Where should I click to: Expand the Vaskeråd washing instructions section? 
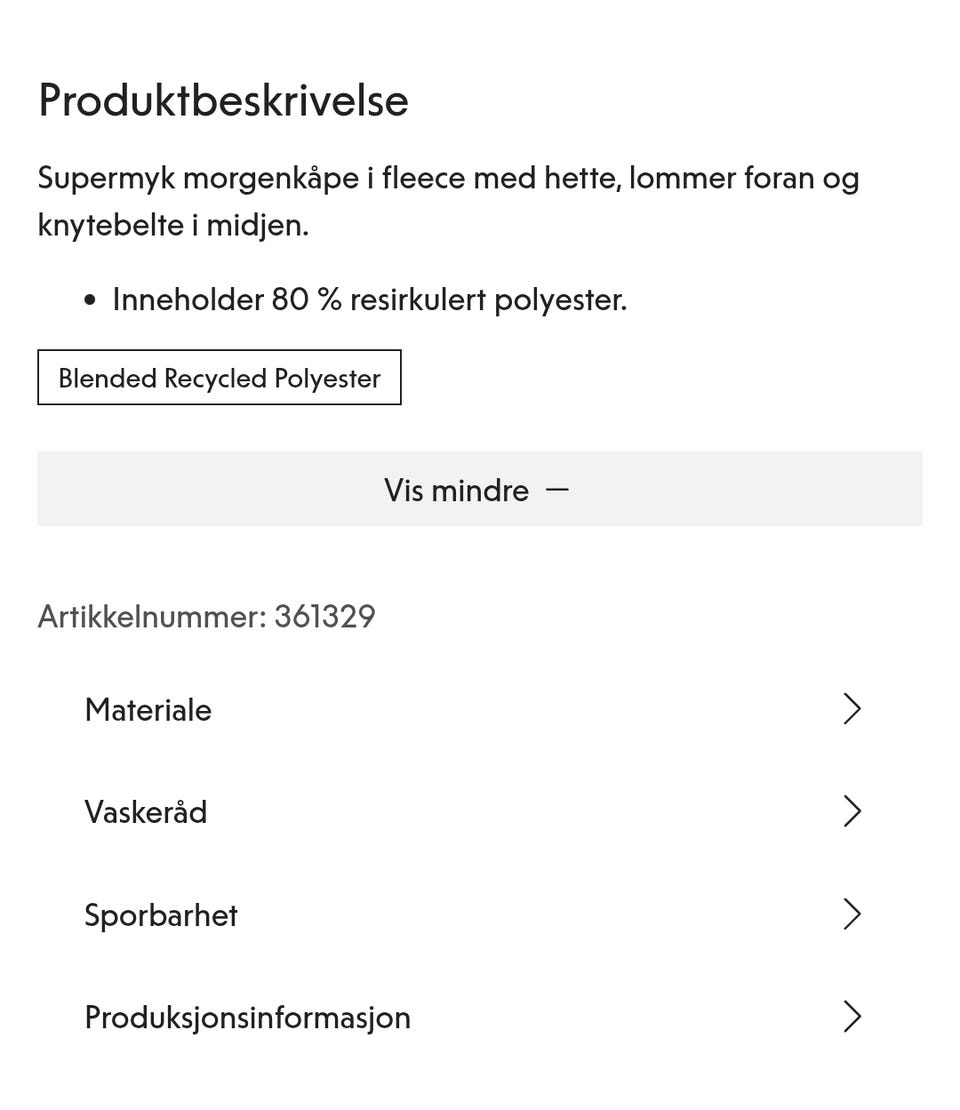[146, 811]
